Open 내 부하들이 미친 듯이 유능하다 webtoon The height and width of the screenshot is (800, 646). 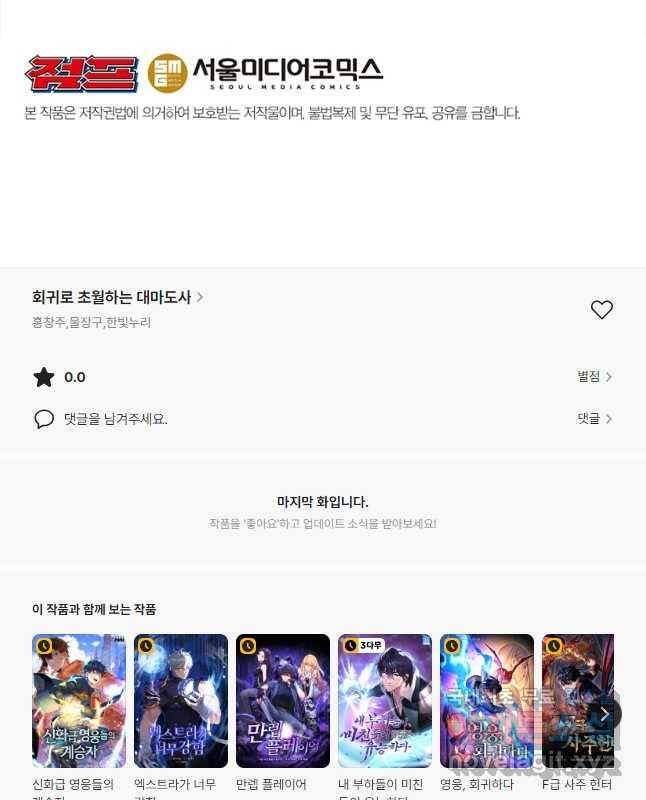coord(385,701)
